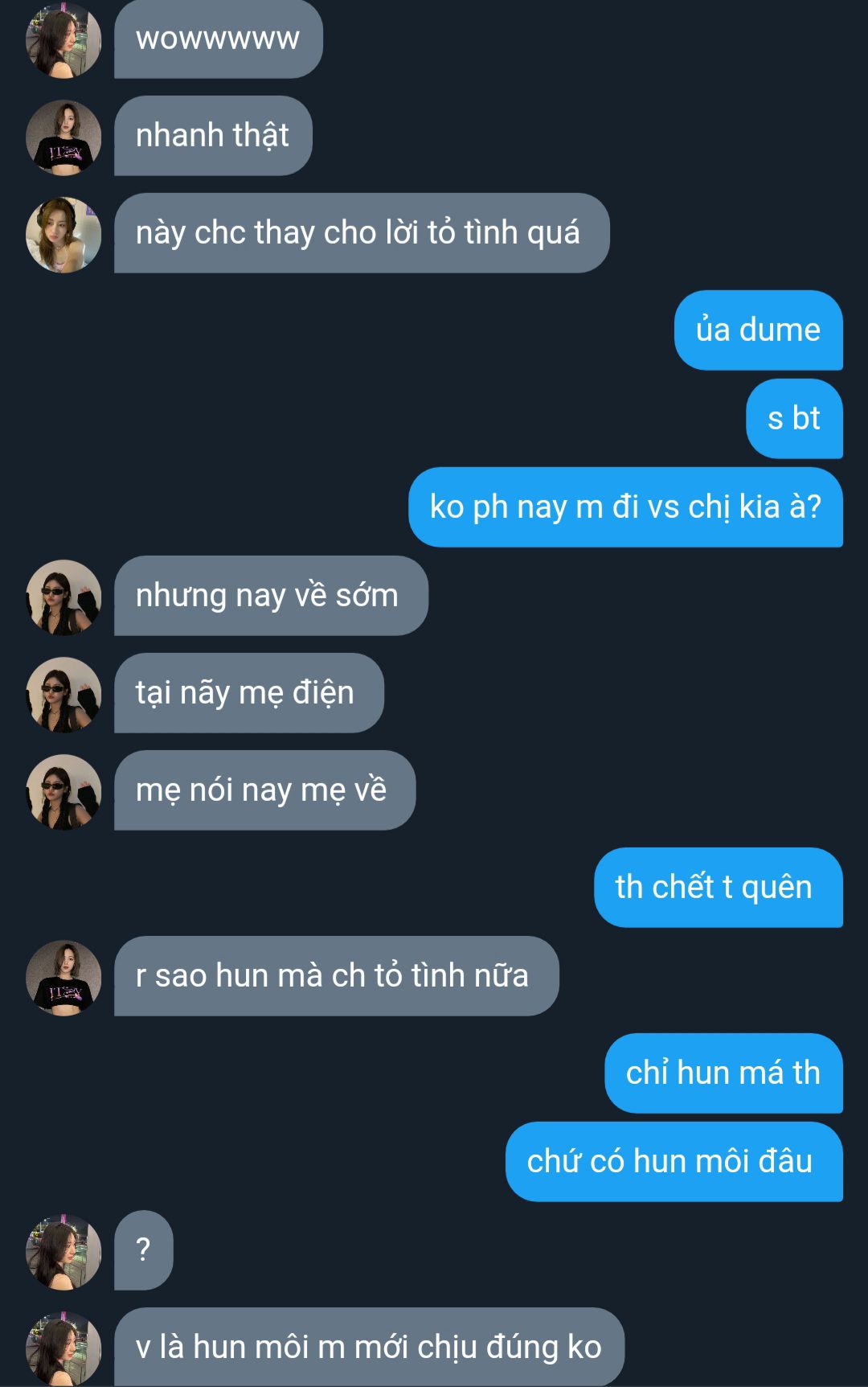Open avatar beside the "wowwwwww" message
The height and width of the screenshot is (1387, 868).
coord(63,40)
